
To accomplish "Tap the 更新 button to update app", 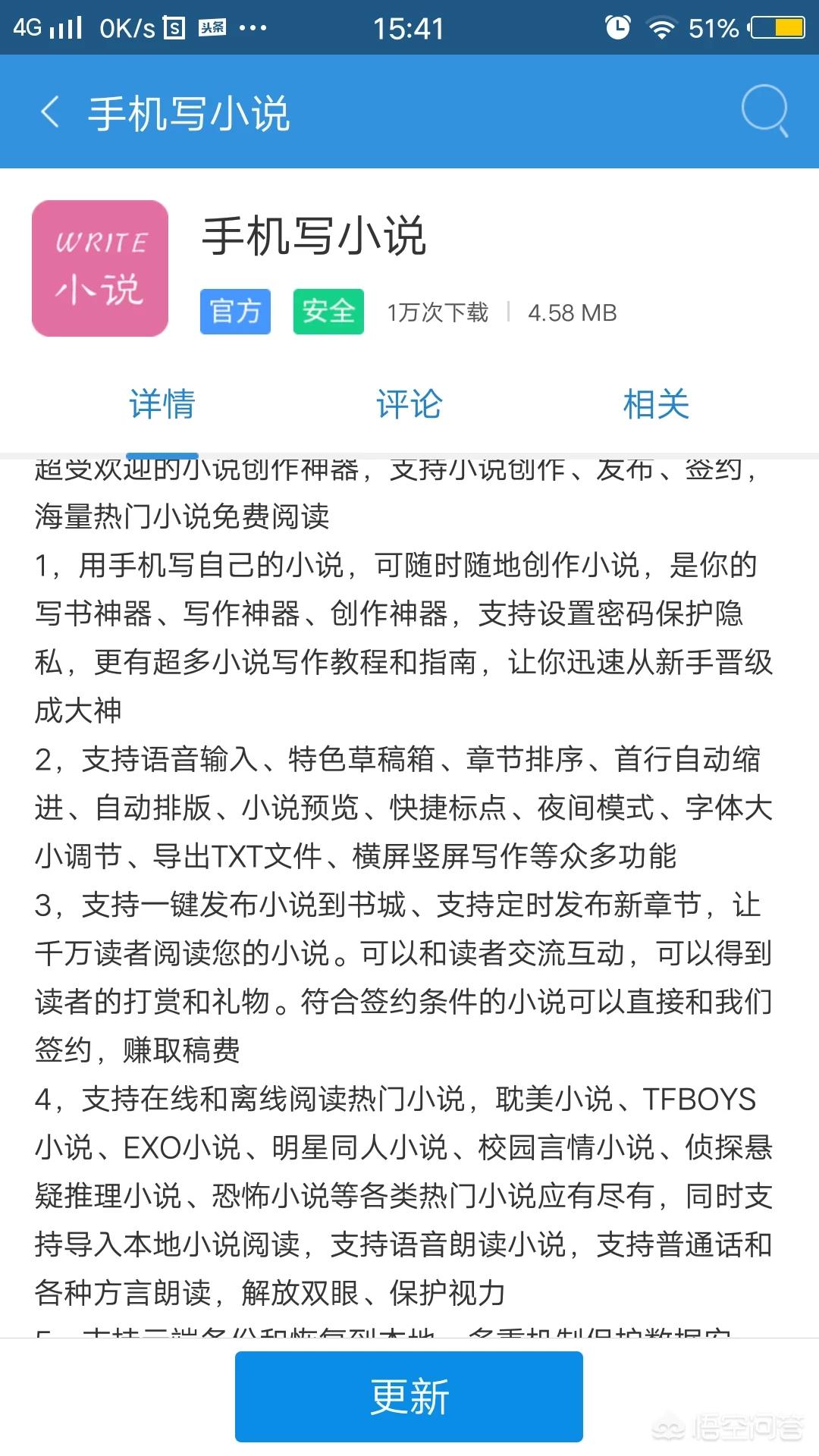I will click(x=409, y=1396).
